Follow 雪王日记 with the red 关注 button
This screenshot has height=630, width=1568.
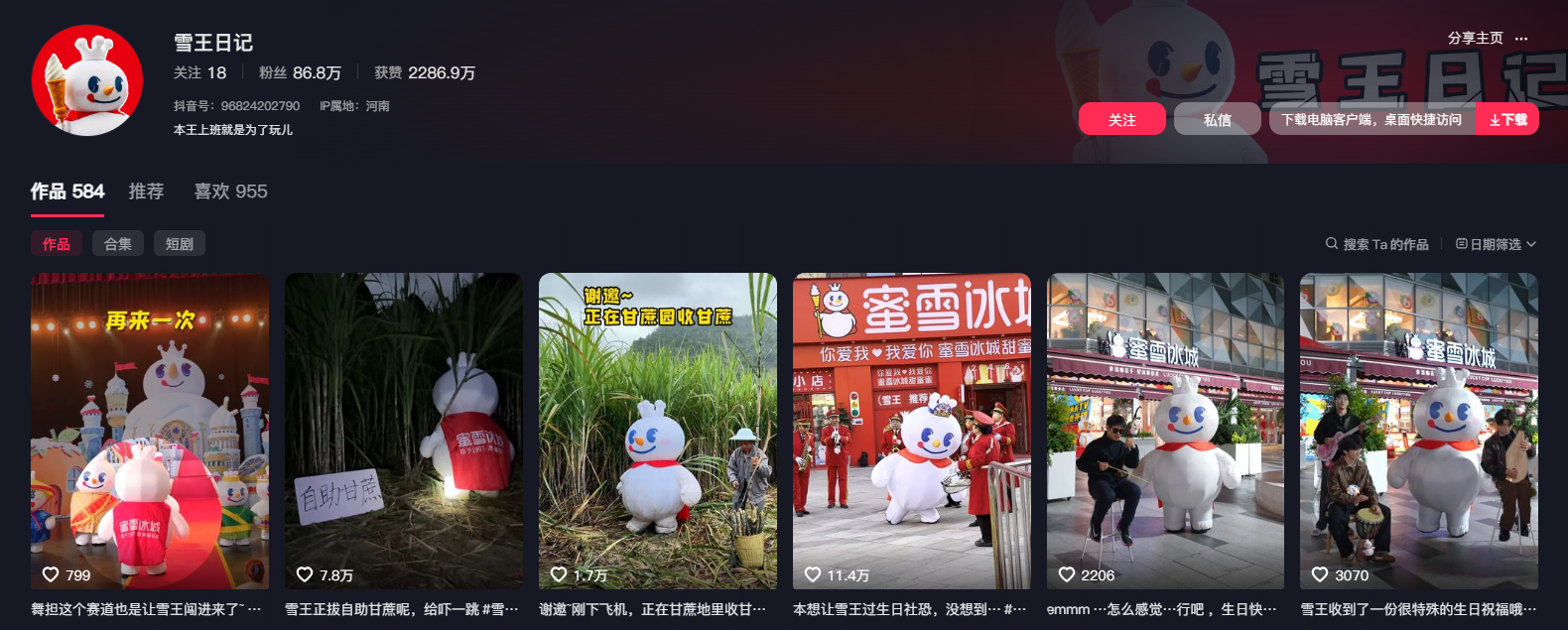(x=1121, y=119)
